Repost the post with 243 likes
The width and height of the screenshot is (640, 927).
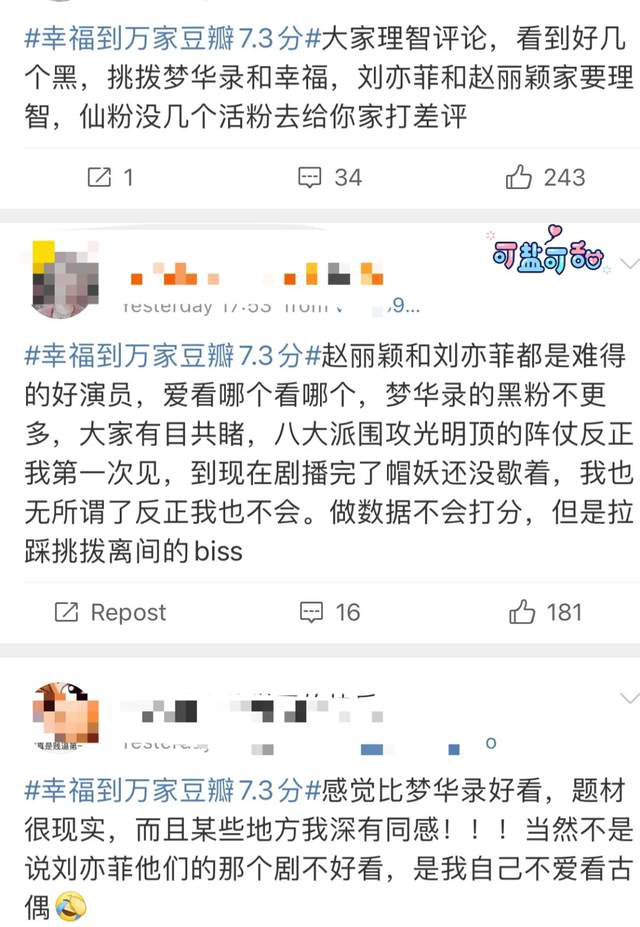coord(110,178)
